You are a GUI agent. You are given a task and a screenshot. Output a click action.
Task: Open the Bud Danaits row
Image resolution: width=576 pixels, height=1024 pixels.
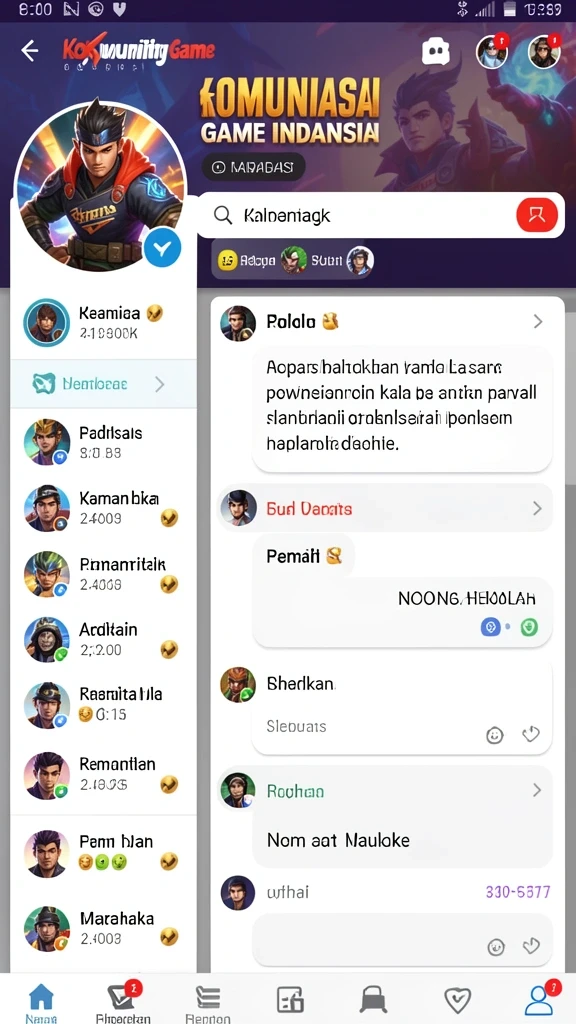(x=385, y=508)
